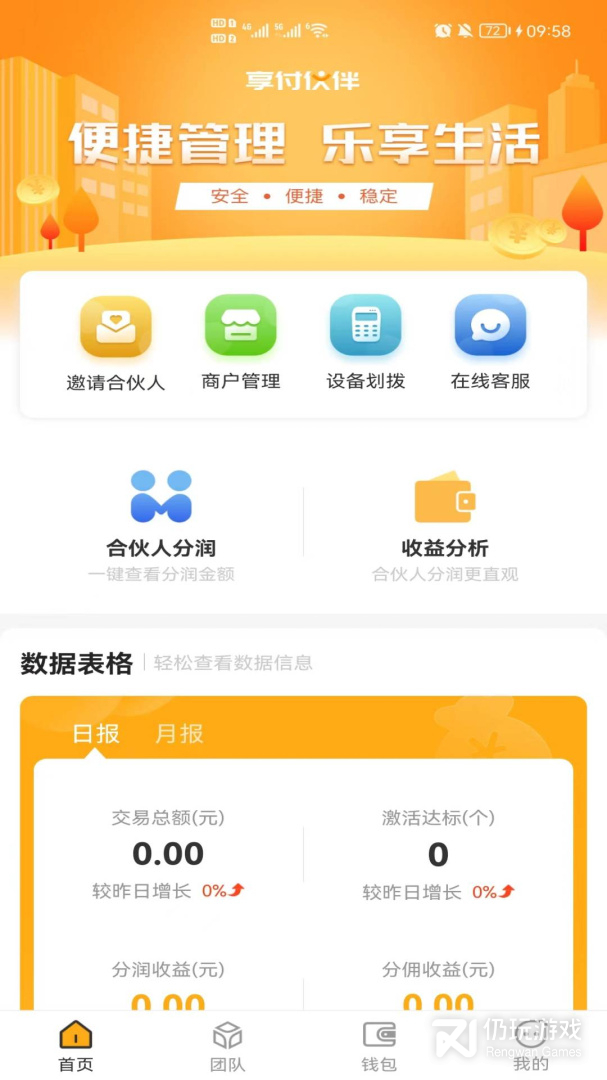This screenshot has width=607, height=1080.
Task: Go to the 我的 tab
Action: [531, 1046]
